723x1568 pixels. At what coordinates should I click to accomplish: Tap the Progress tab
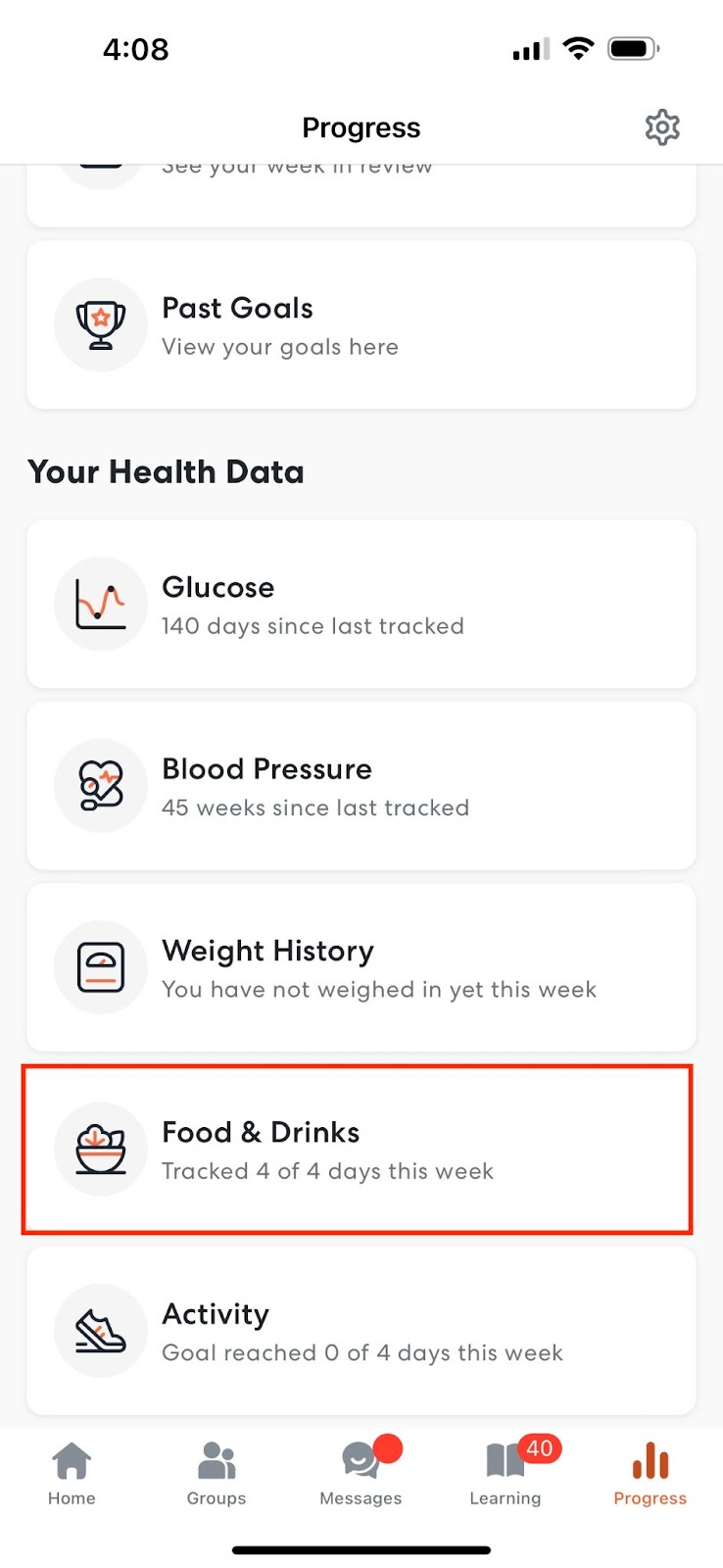coord(650,1473)
